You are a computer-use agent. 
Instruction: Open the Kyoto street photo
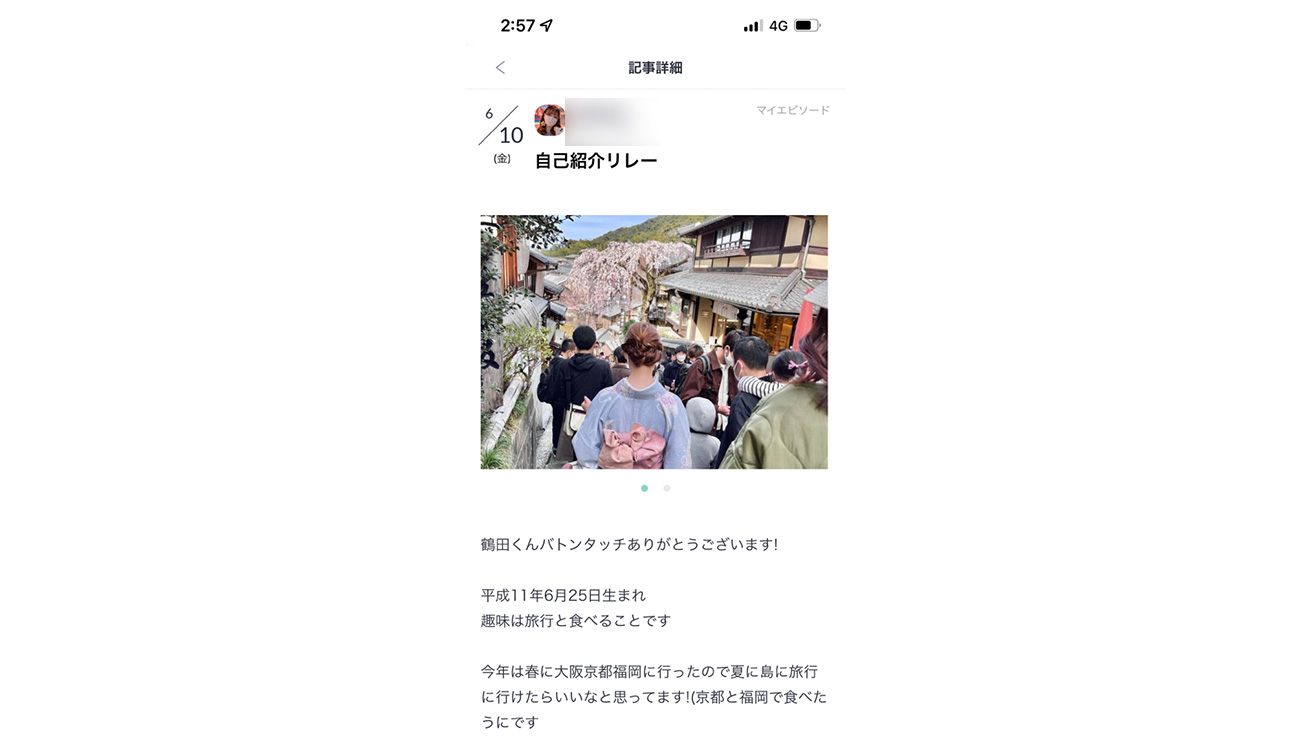pyautogui.click(x=654, y=342)
